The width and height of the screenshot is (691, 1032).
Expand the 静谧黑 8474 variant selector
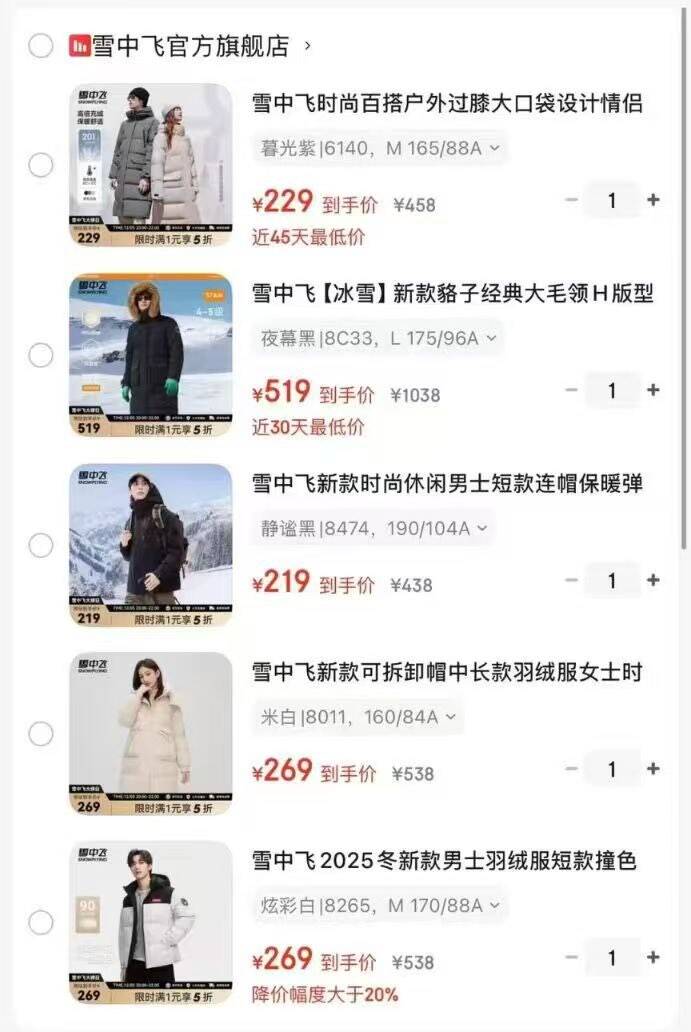pyautogui.click(x=372, y=528)
